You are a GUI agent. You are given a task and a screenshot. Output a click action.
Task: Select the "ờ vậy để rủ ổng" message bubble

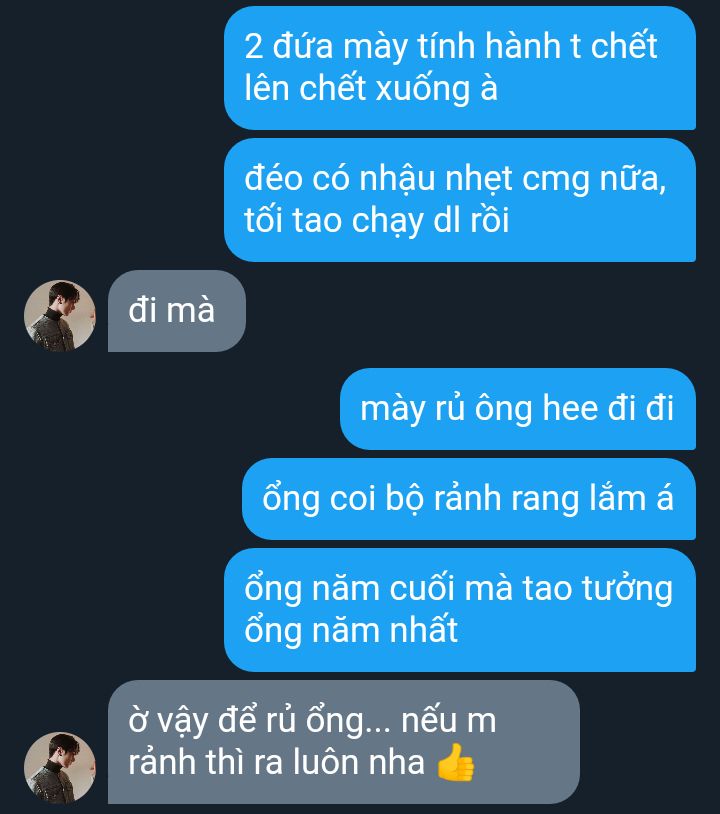(x=343, y=741)
